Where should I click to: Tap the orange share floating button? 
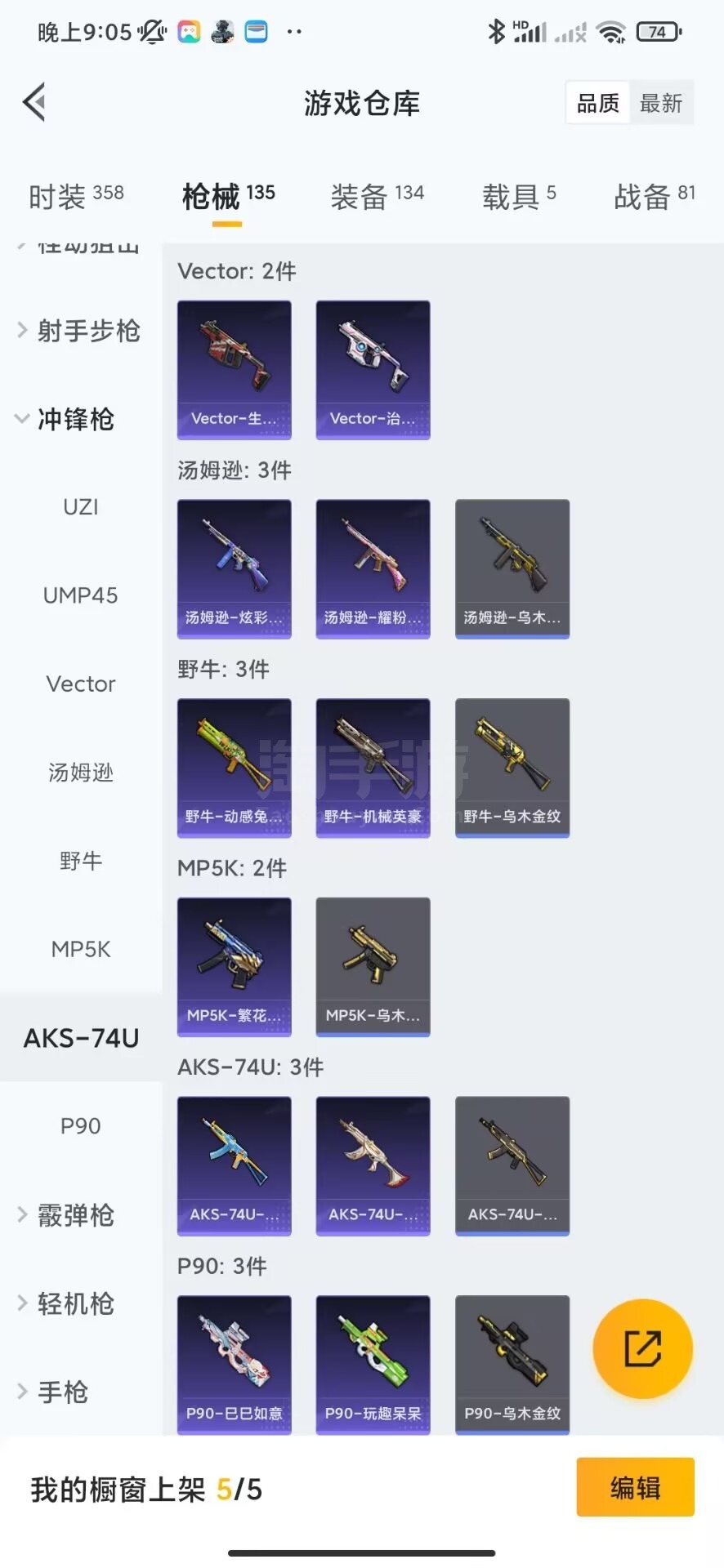(642, 1348)
